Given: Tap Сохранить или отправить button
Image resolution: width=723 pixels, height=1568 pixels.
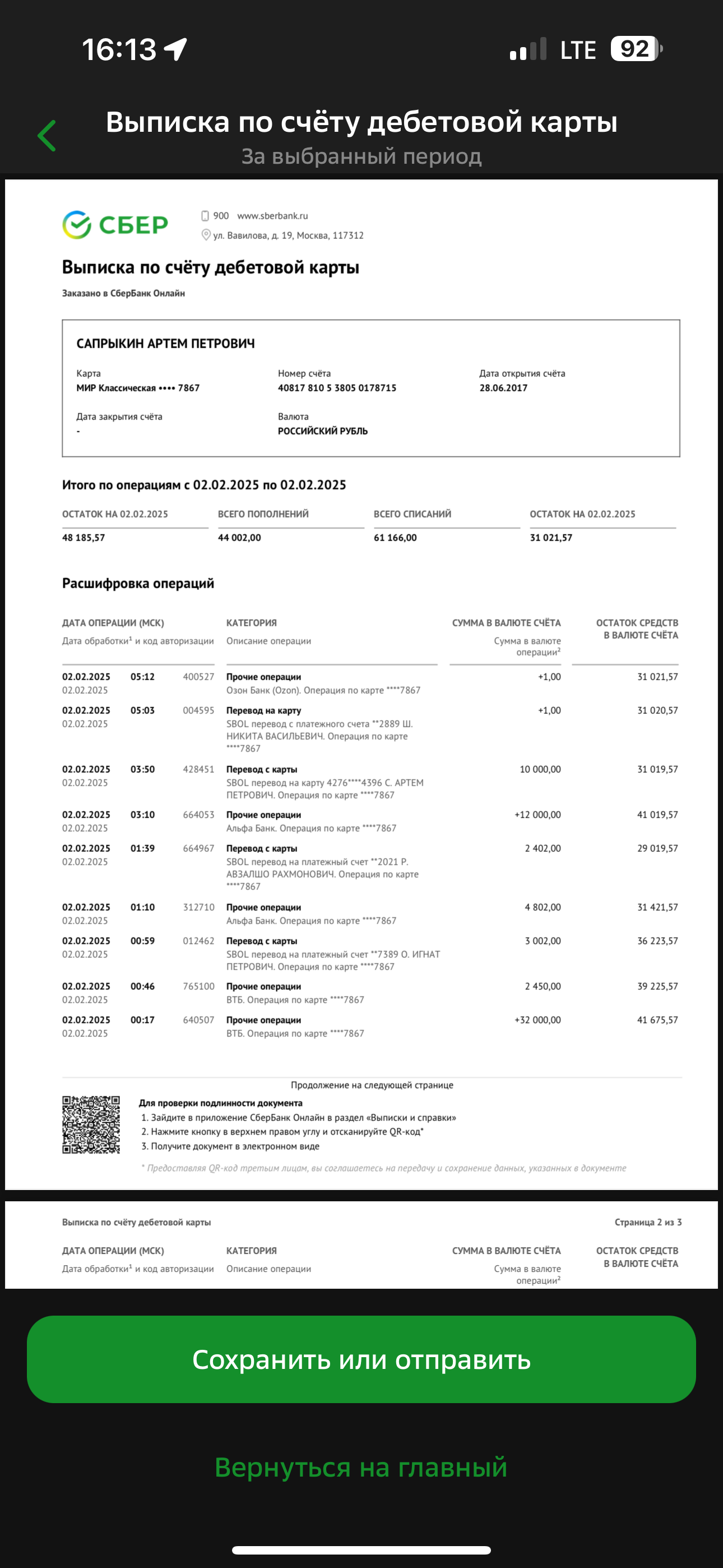Looking at the screenshot, I should [361, 1359].
